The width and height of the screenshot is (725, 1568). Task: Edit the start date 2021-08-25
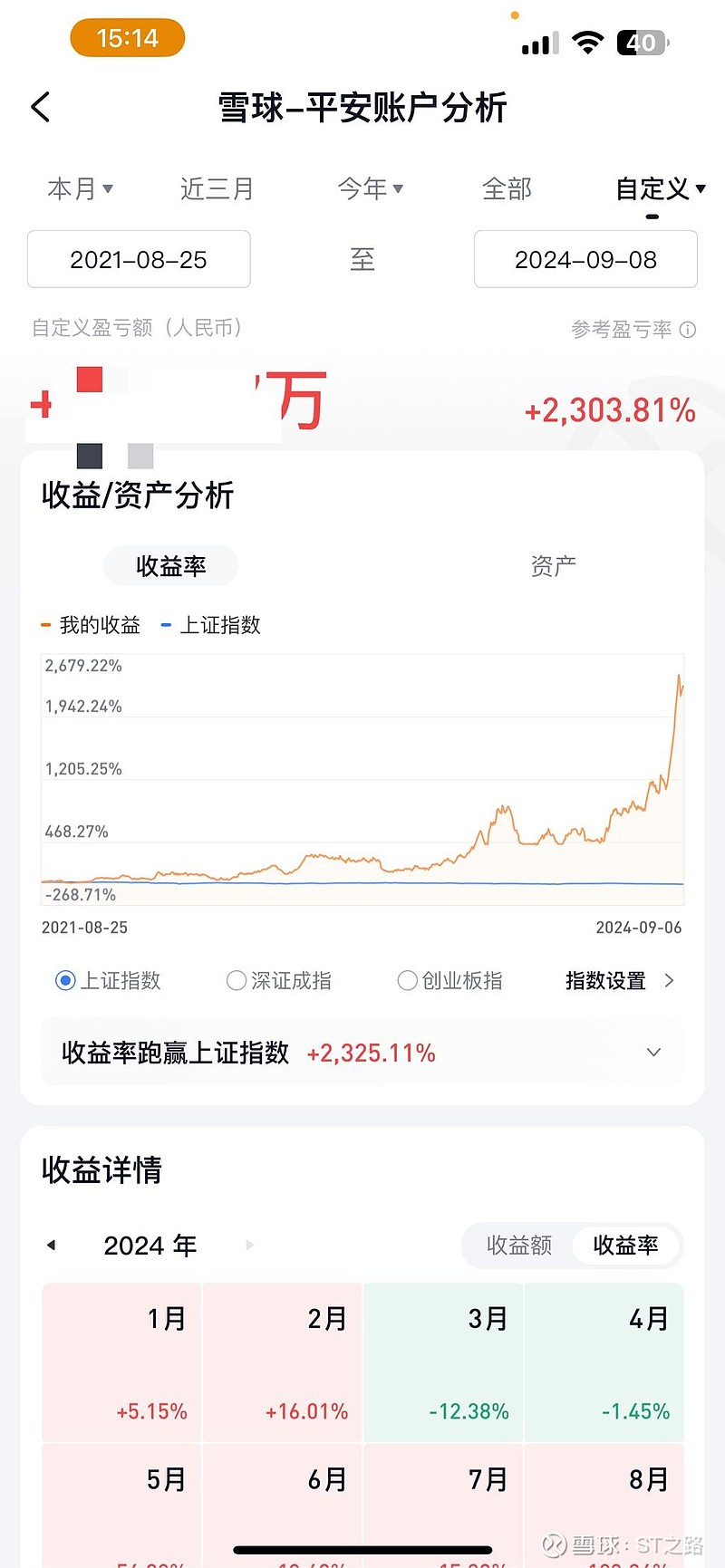(x=139, y=259)
